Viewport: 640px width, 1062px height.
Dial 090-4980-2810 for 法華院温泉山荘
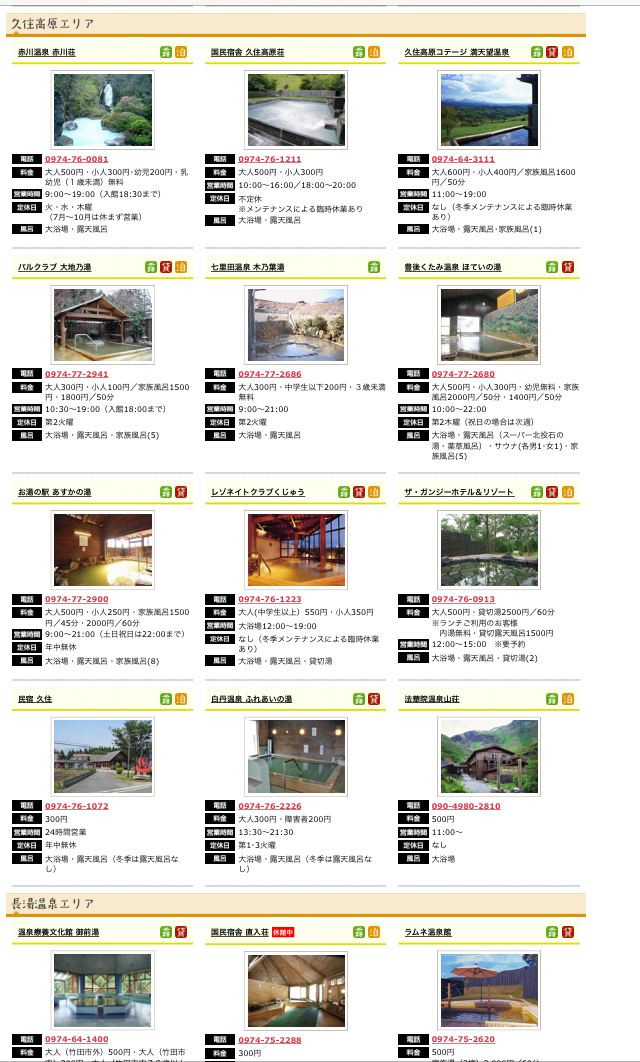click(x=466, y=806)
